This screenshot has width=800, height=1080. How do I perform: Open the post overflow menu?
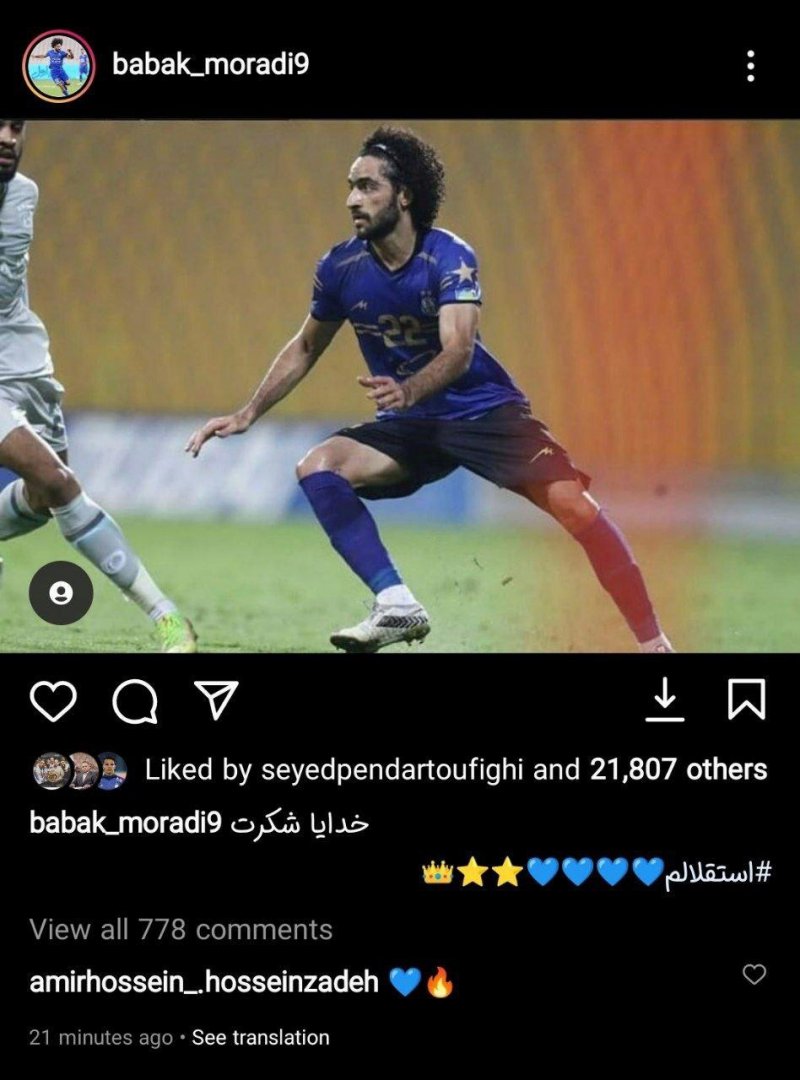(x=750, y=66)
